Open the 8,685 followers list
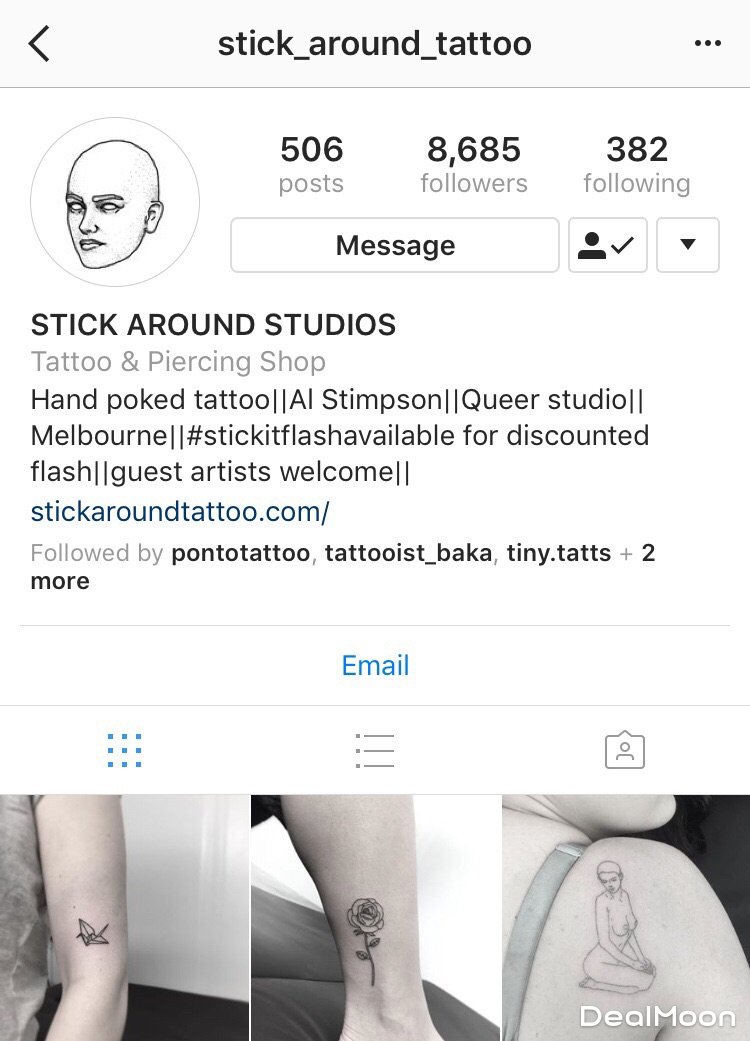The width and height of the screenshot is (750, 1041). tap(473, 165)
